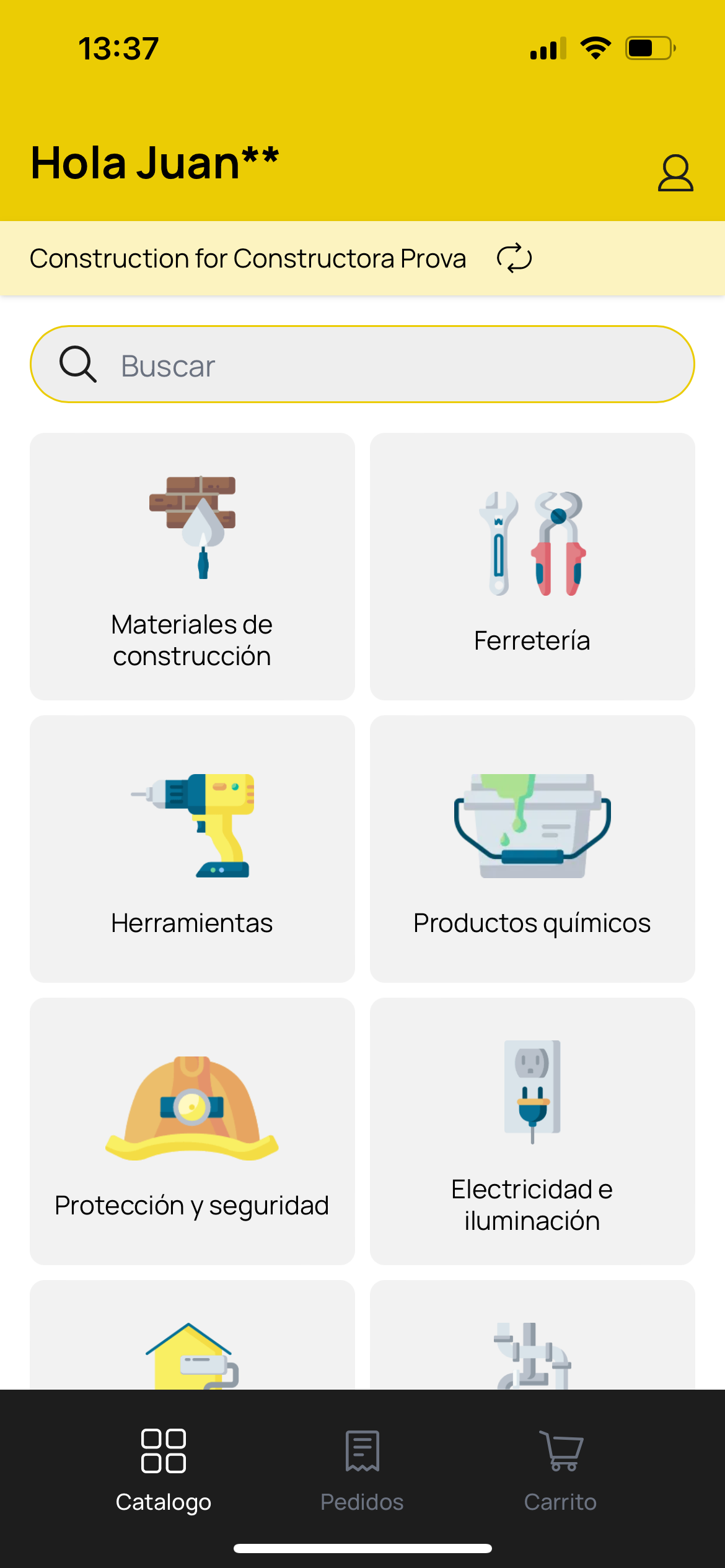Open Materiales de construcción category

coord(192,566)
